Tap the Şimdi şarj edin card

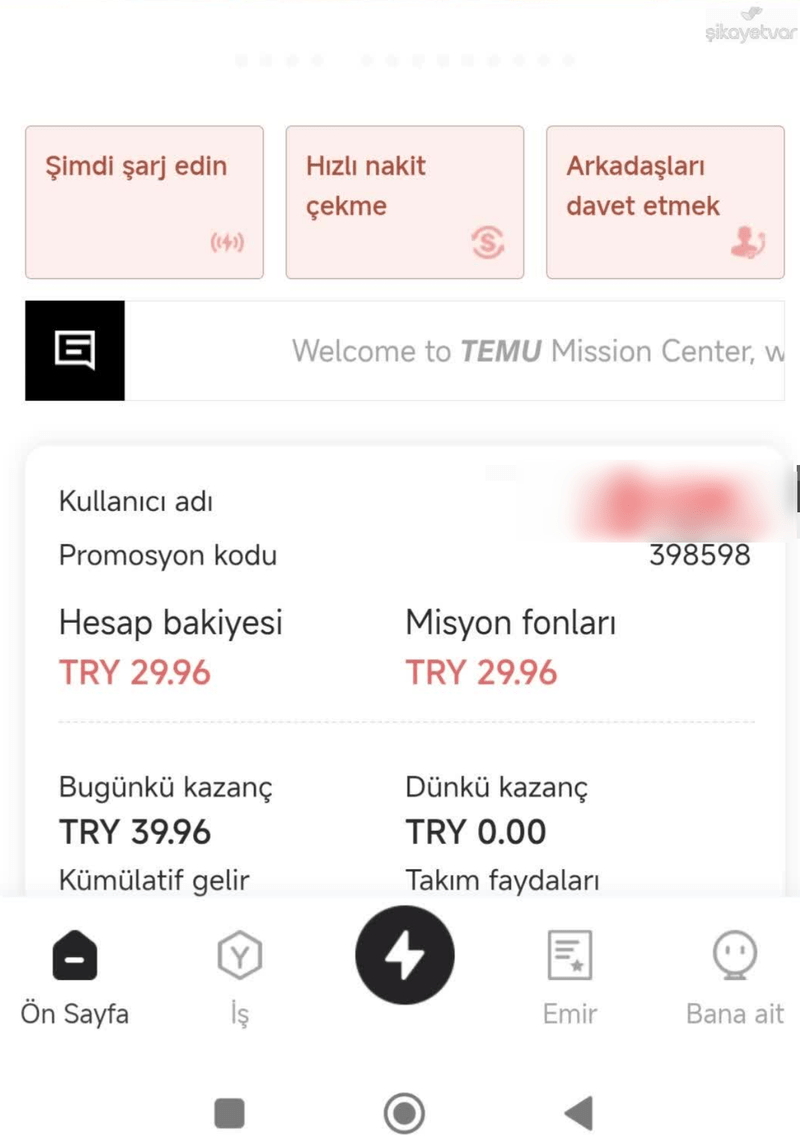[144, 202]
